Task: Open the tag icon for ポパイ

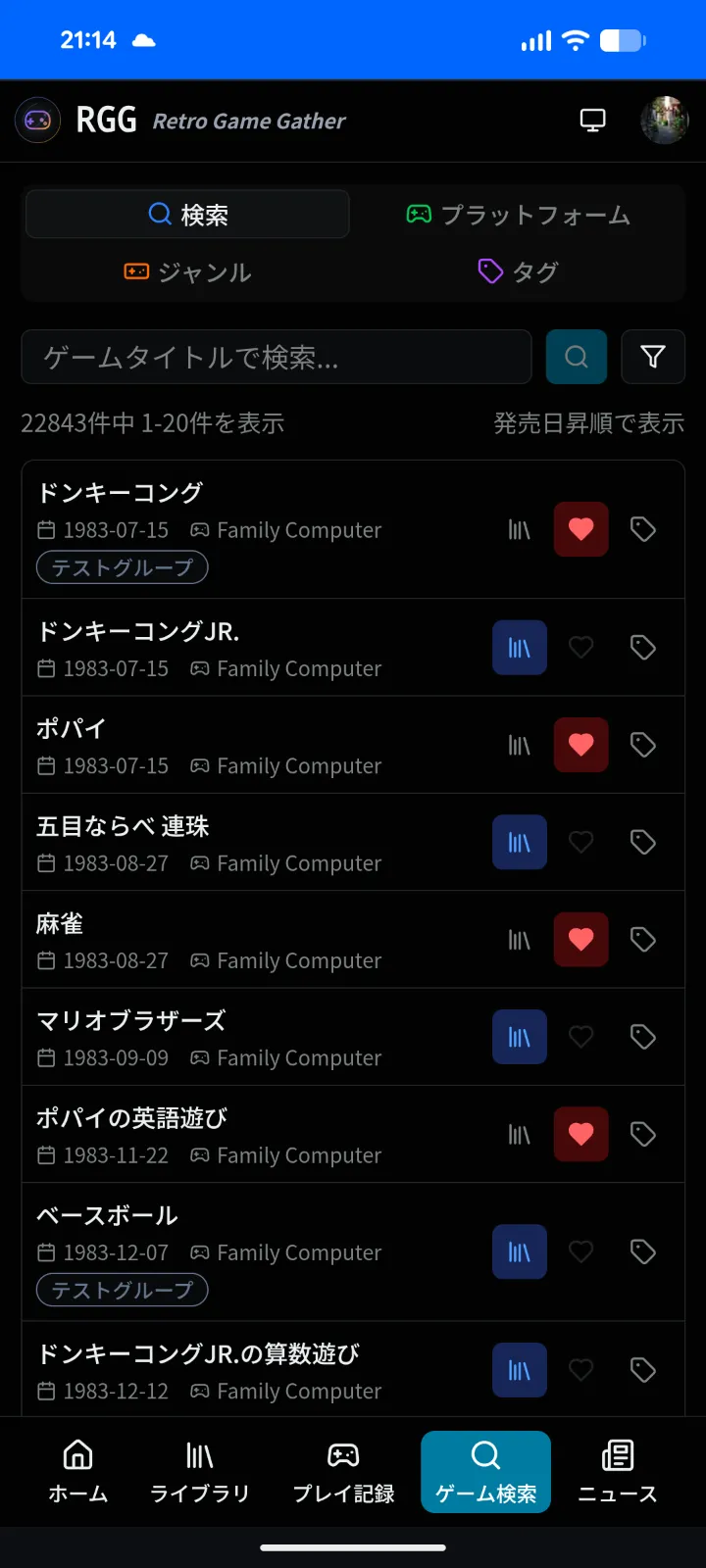Action: (643, 745)
